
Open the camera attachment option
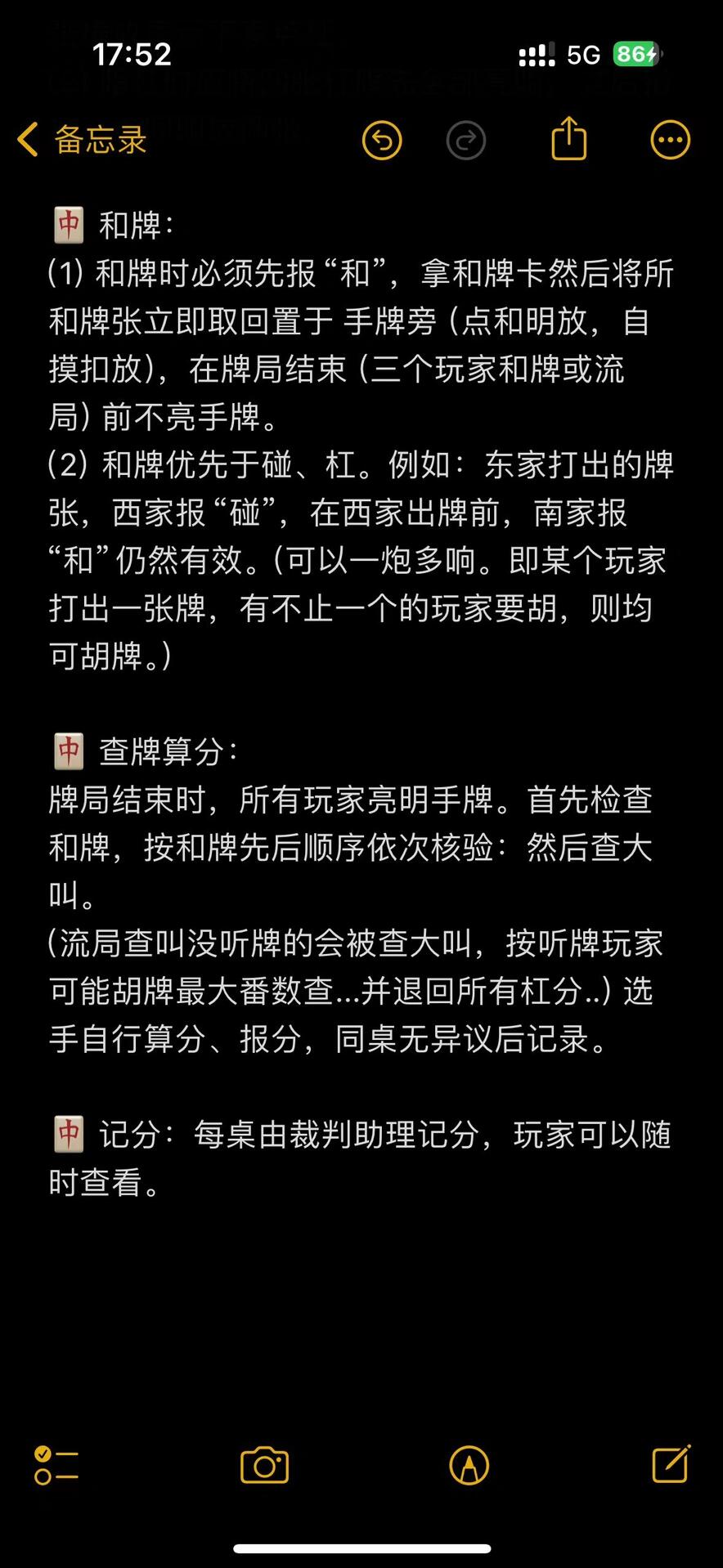(x=264, y=1464)
